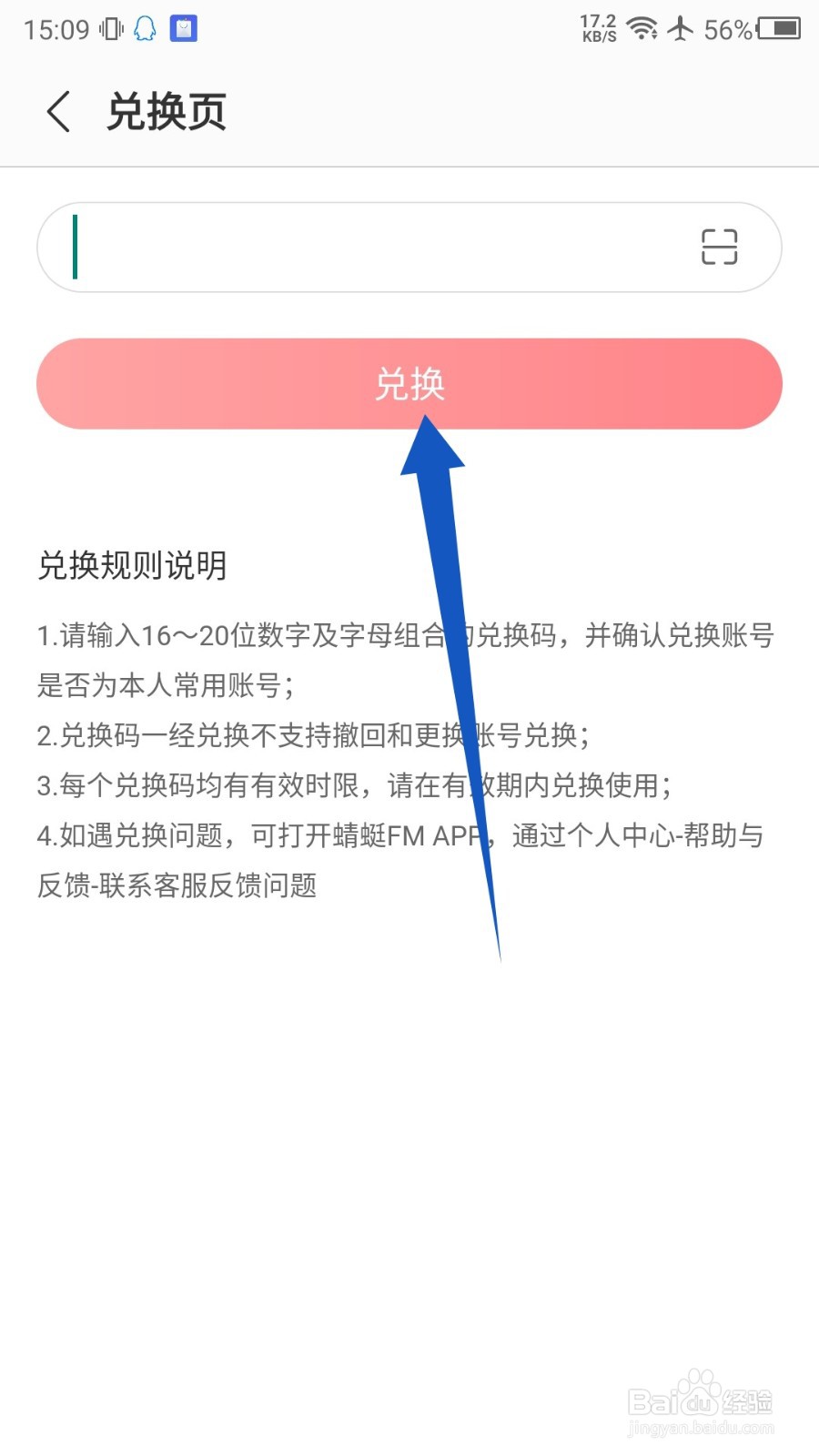Tap the clipboard notification icon in status bar
Viewport: 819px width, 1456px height.
(185, 27)
